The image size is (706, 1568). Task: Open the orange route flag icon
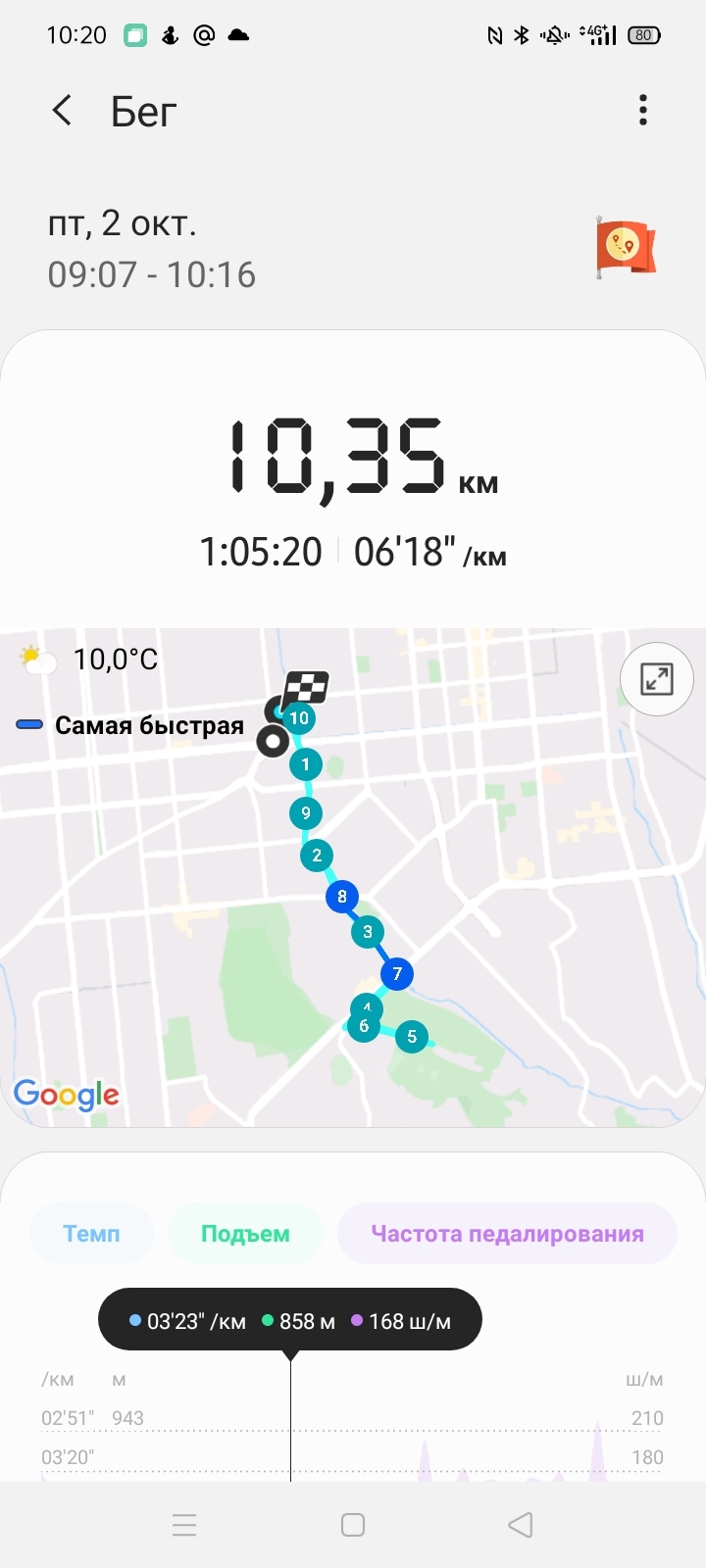pos(625,247)
